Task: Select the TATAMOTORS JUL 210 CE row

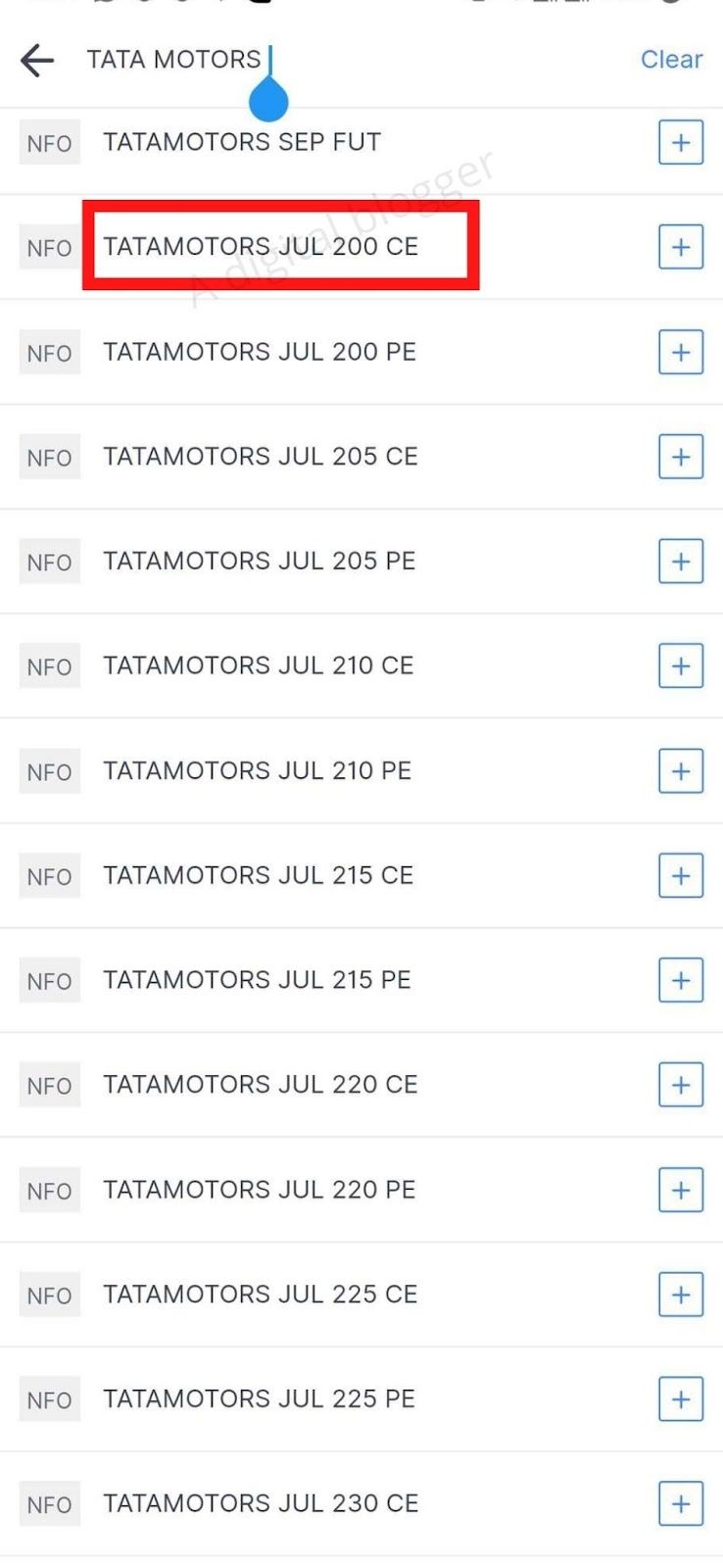Action: (260, 665)
